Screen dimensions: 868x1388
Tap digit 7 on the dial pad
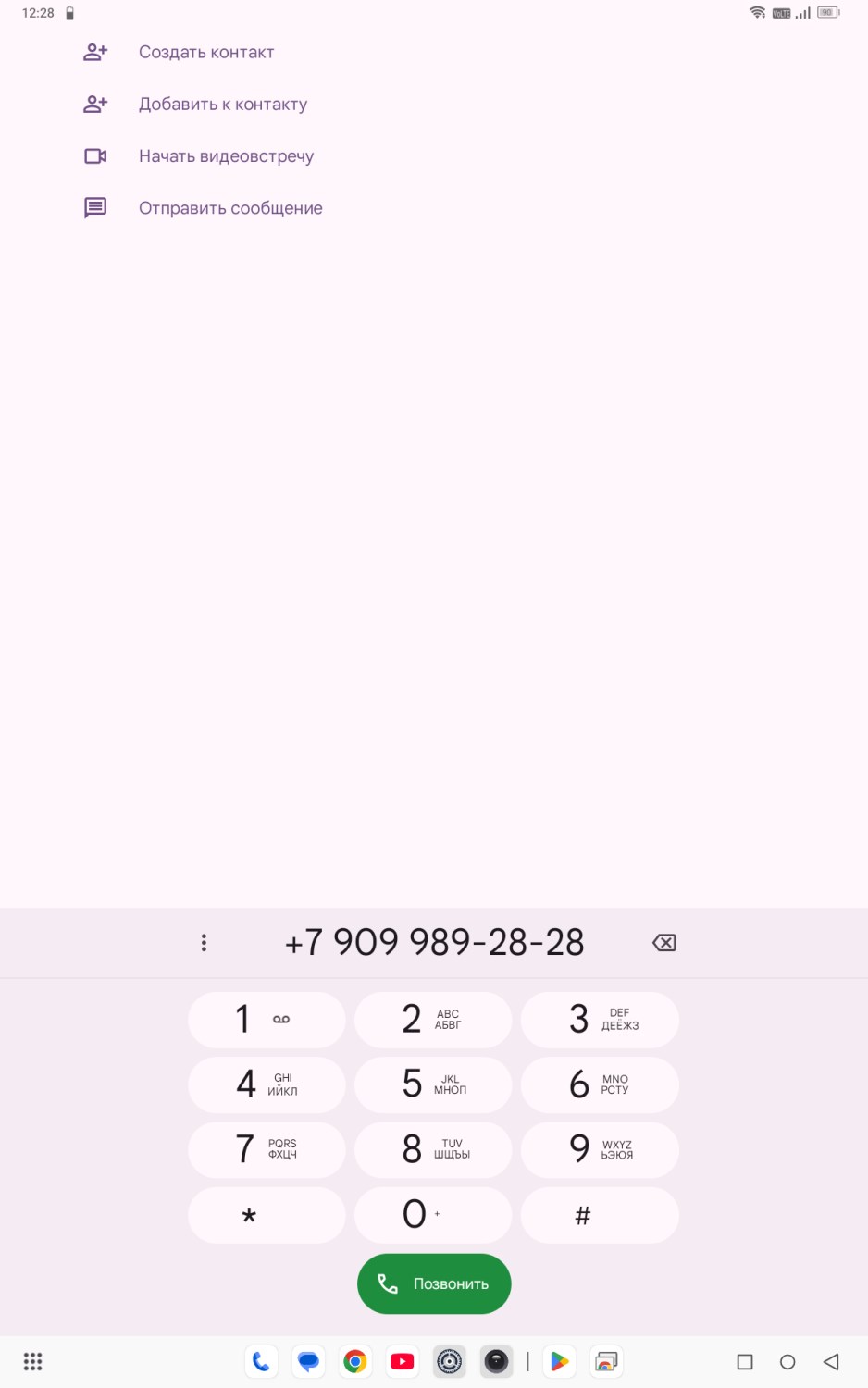[267, 1149]
